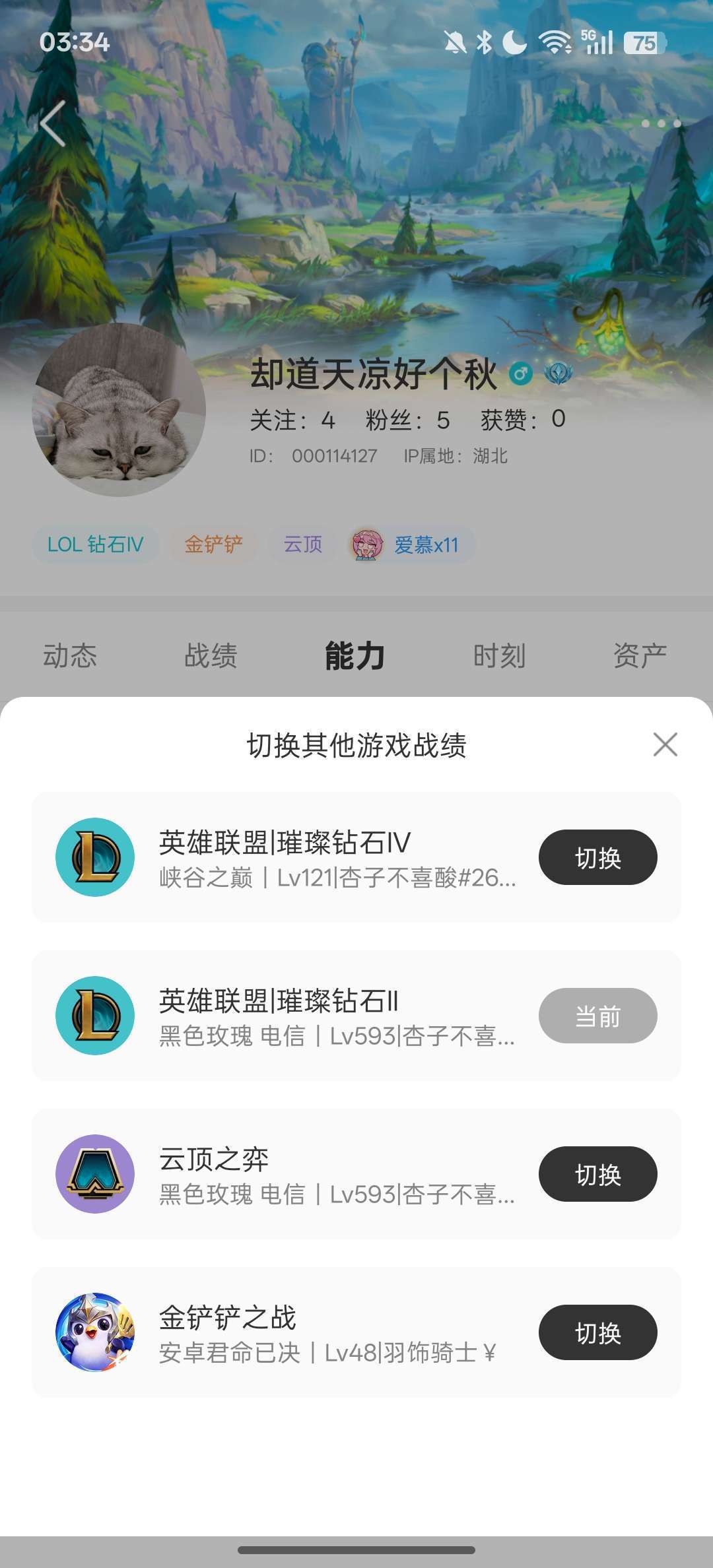This screenshot has height=1568, width=713.
Task: Close the 切换其他游戏战绩 sheet
Action: coord(665,744)
